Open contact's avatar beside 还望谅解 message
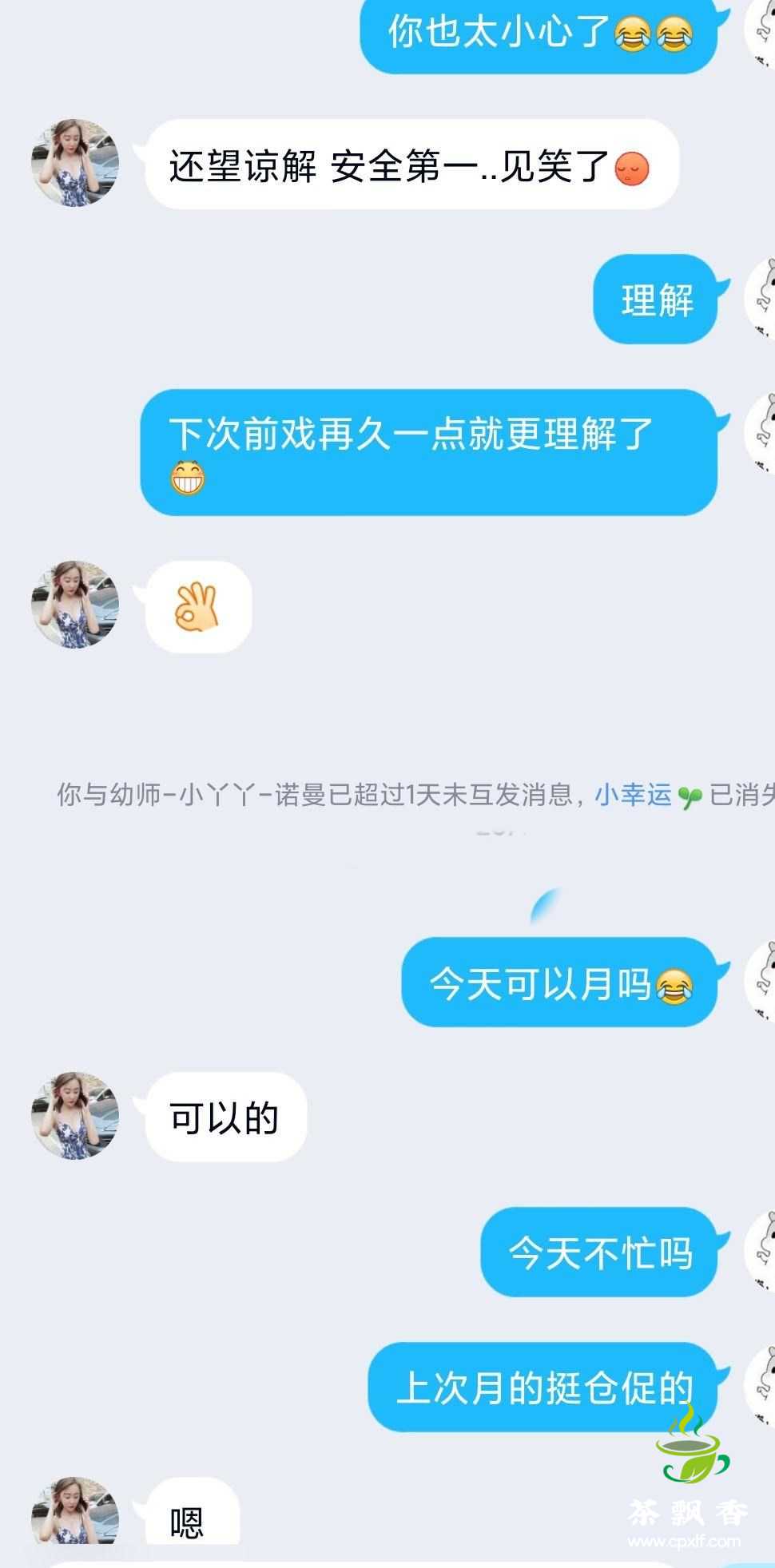This screenshot has height=1568, width=775. 75,165
